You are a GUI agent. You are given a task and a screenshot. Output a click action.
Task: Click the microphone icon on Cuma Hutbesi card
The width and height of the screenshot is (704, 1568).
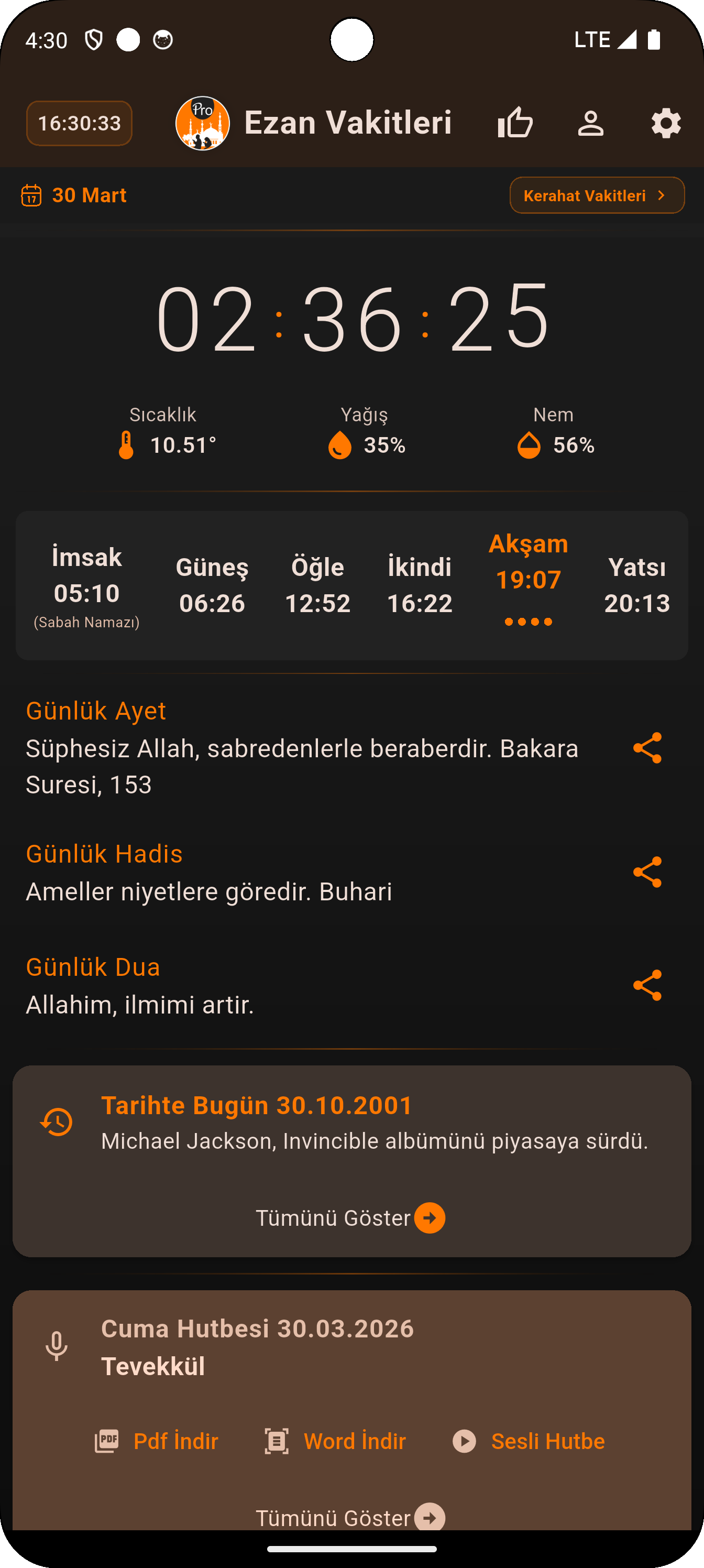point(57,1345)
